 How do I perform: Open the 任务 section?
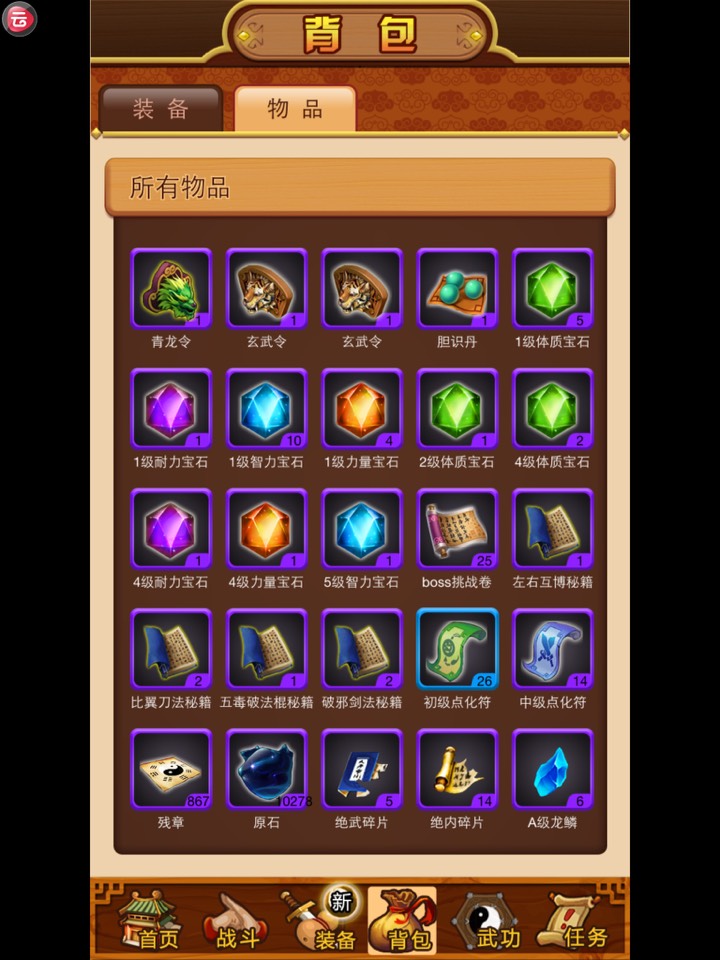click(x=578, y=920)
